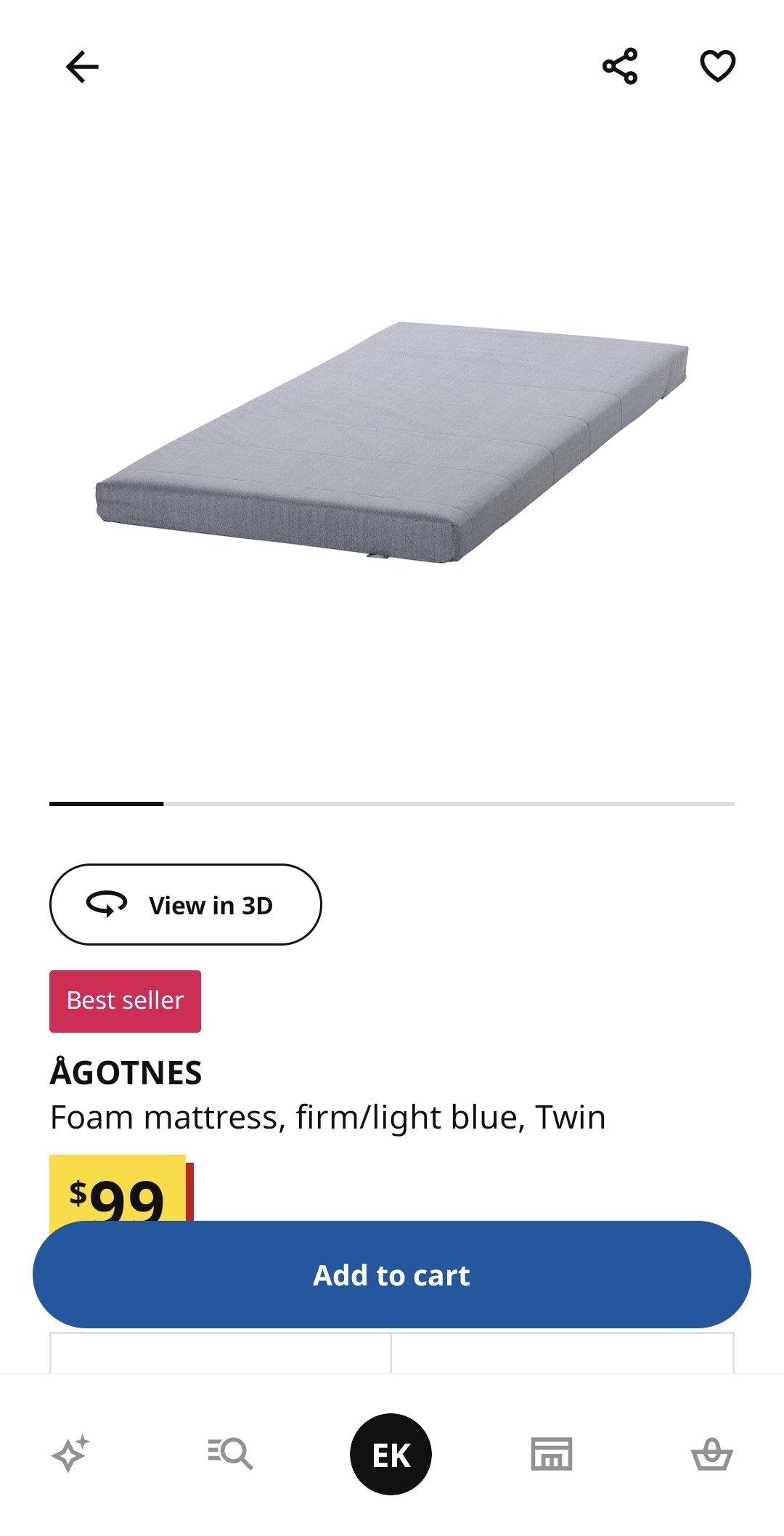Go back using the back arrow

82,67
